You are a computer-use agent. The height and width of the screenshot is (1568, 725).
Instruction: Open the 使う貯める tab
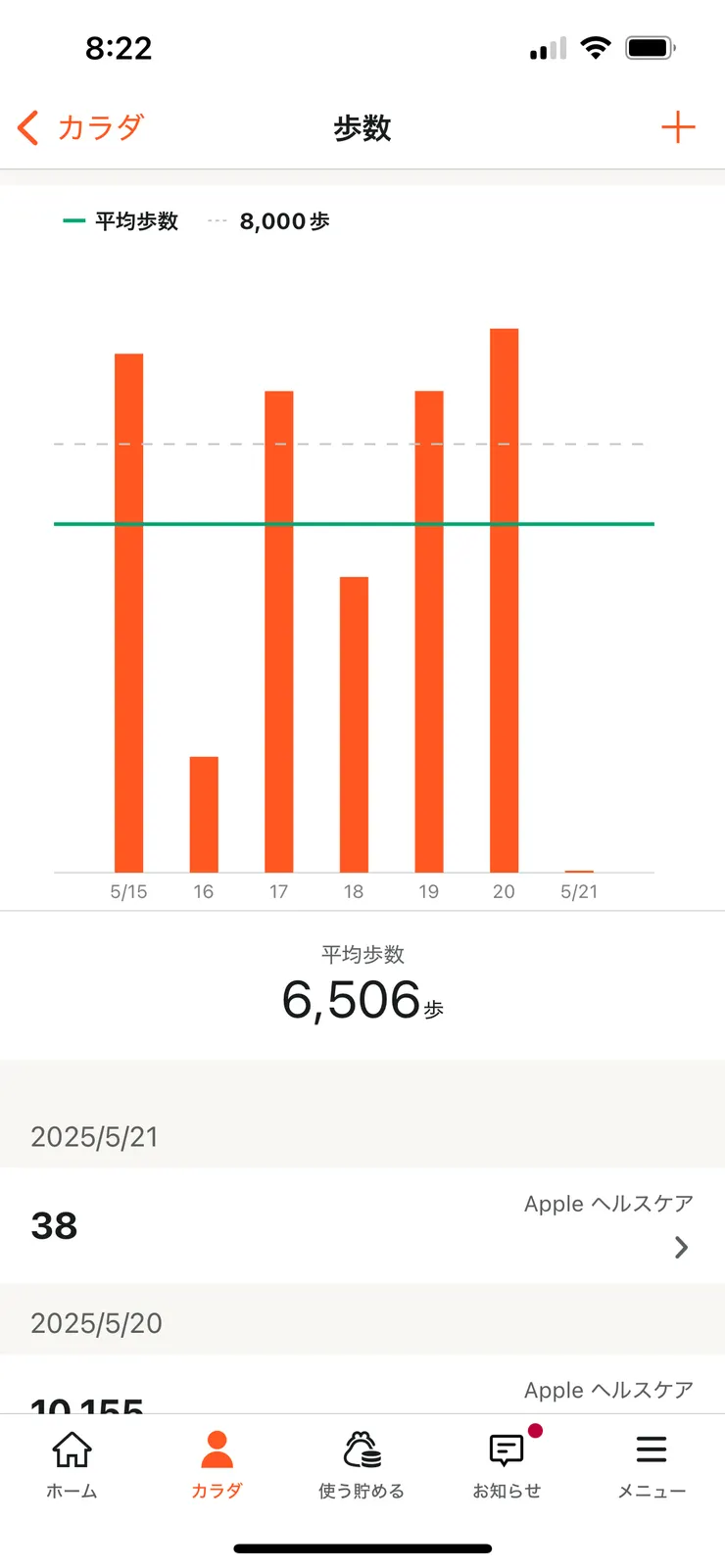(x=362, y=1464)
